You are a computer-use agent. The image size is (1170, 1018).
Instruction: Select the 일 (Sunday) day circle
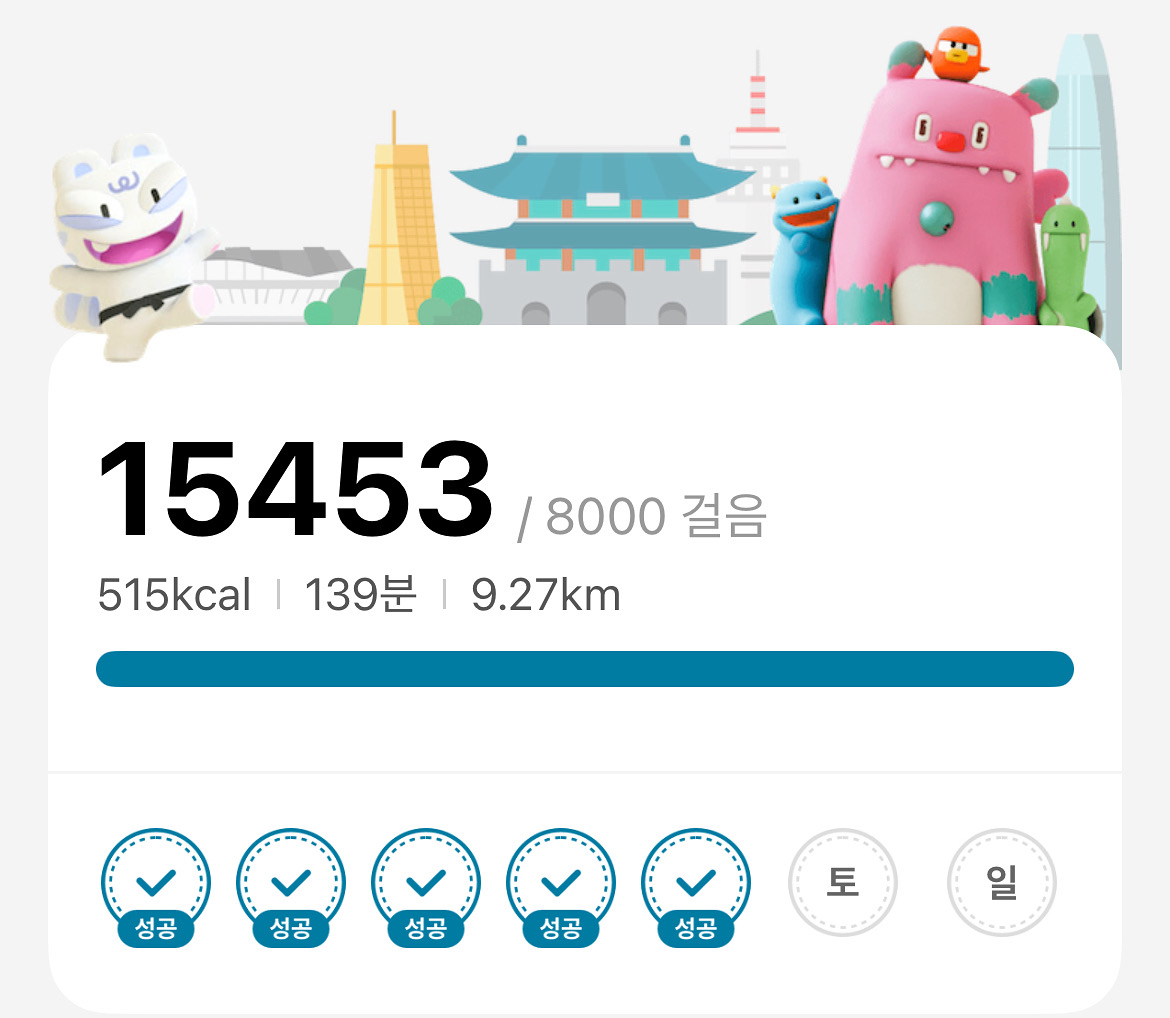tap(1001, 882)
